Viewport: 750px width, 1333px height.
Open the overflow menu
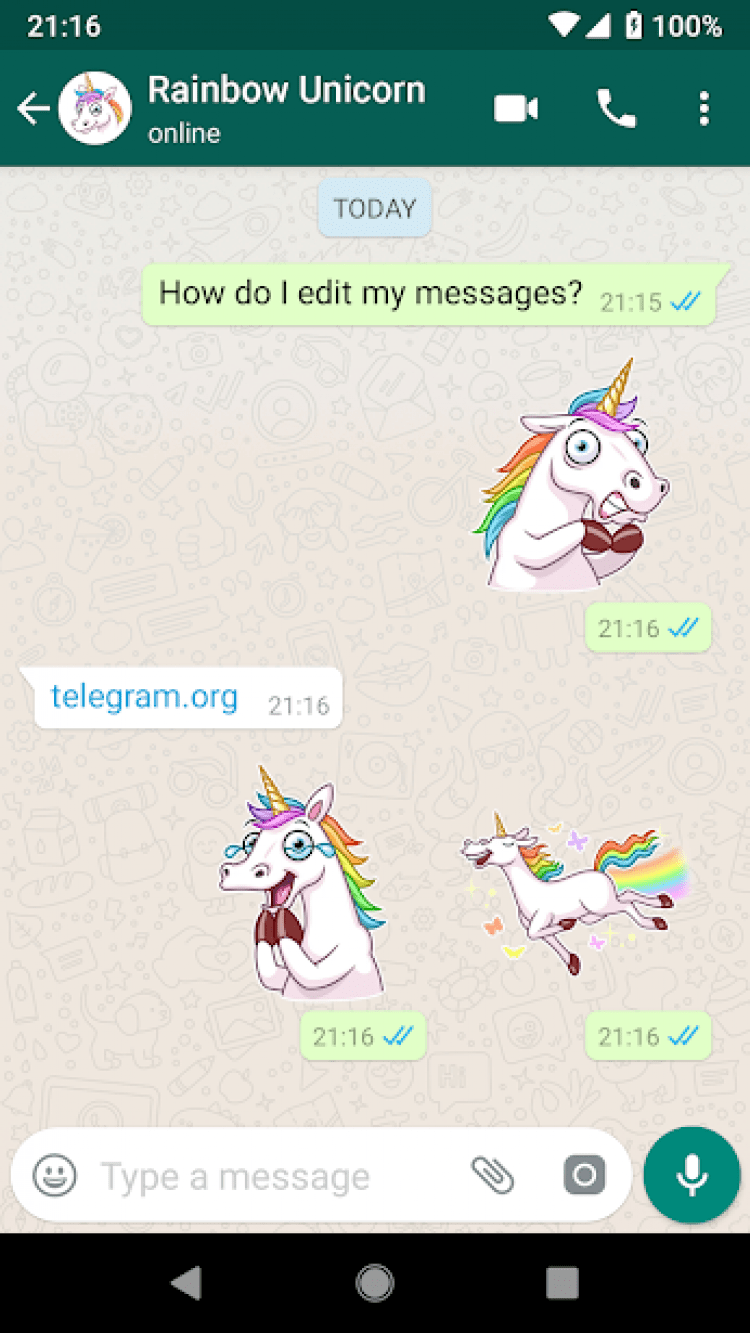tap(704, 108)
